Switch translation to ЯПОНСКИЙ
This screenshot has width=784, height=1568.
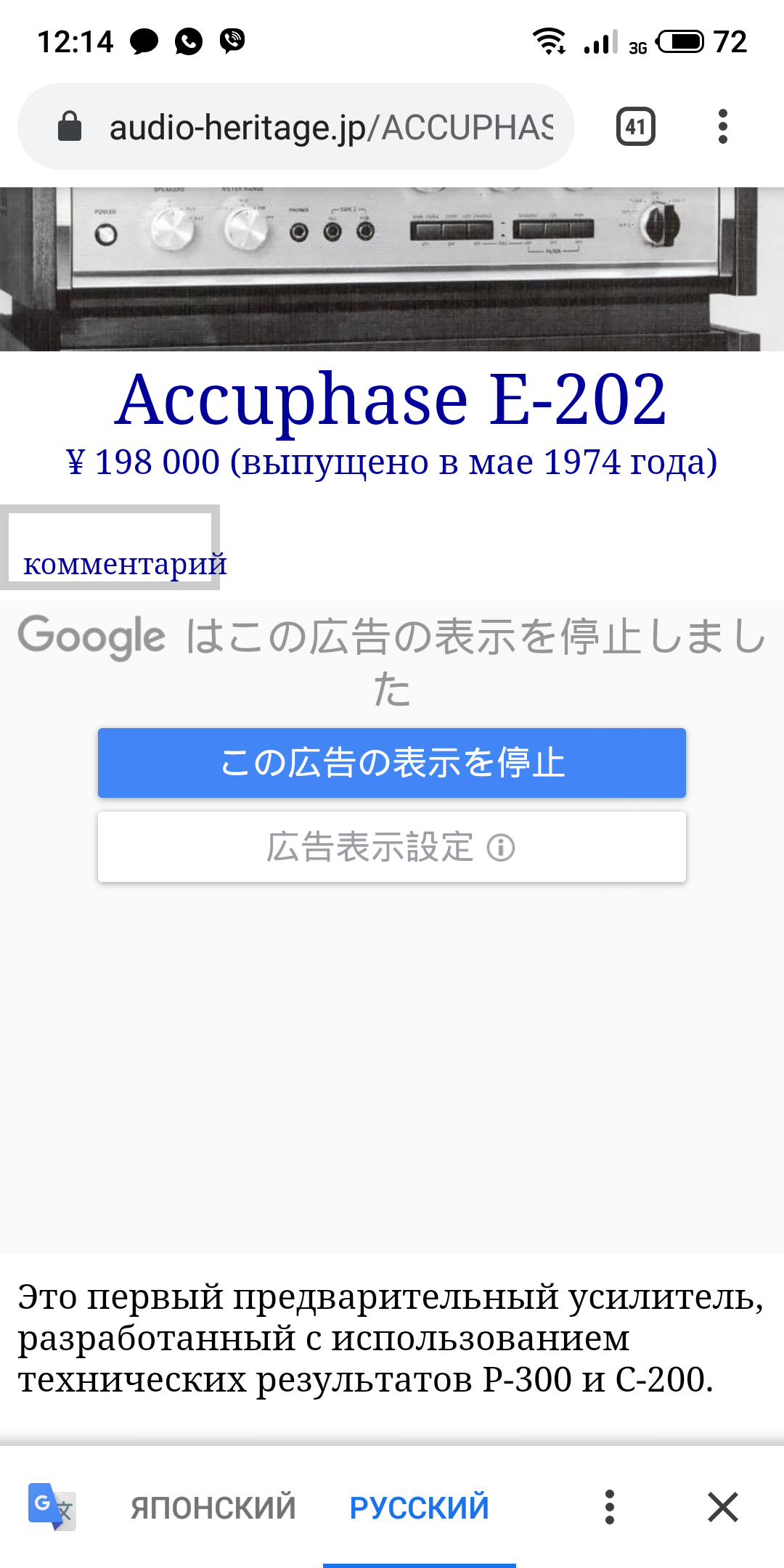[213, 1508]
